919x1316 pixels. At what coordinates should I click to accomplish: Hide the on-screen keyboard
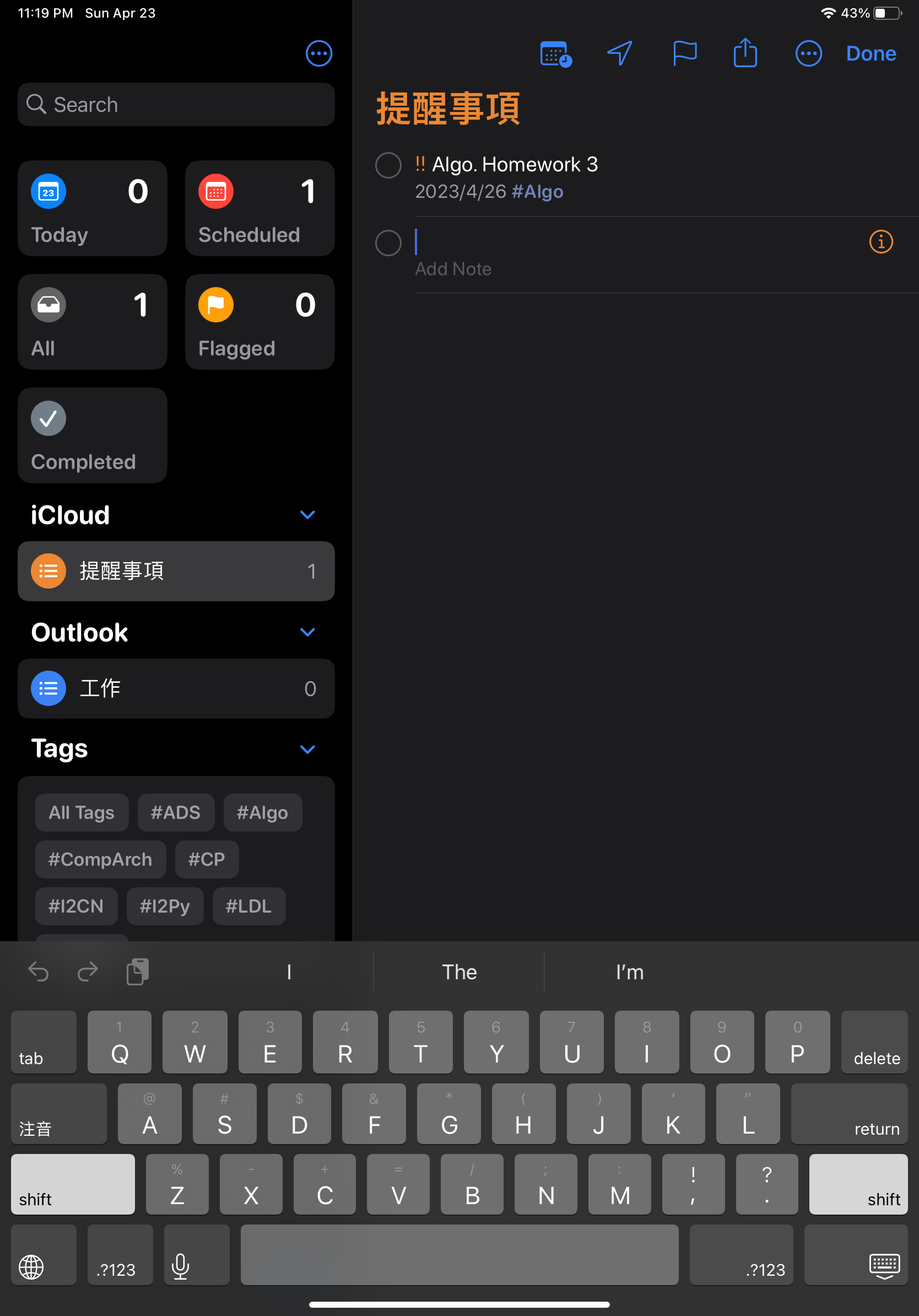pyautogui.click(x=884, y=1265)
